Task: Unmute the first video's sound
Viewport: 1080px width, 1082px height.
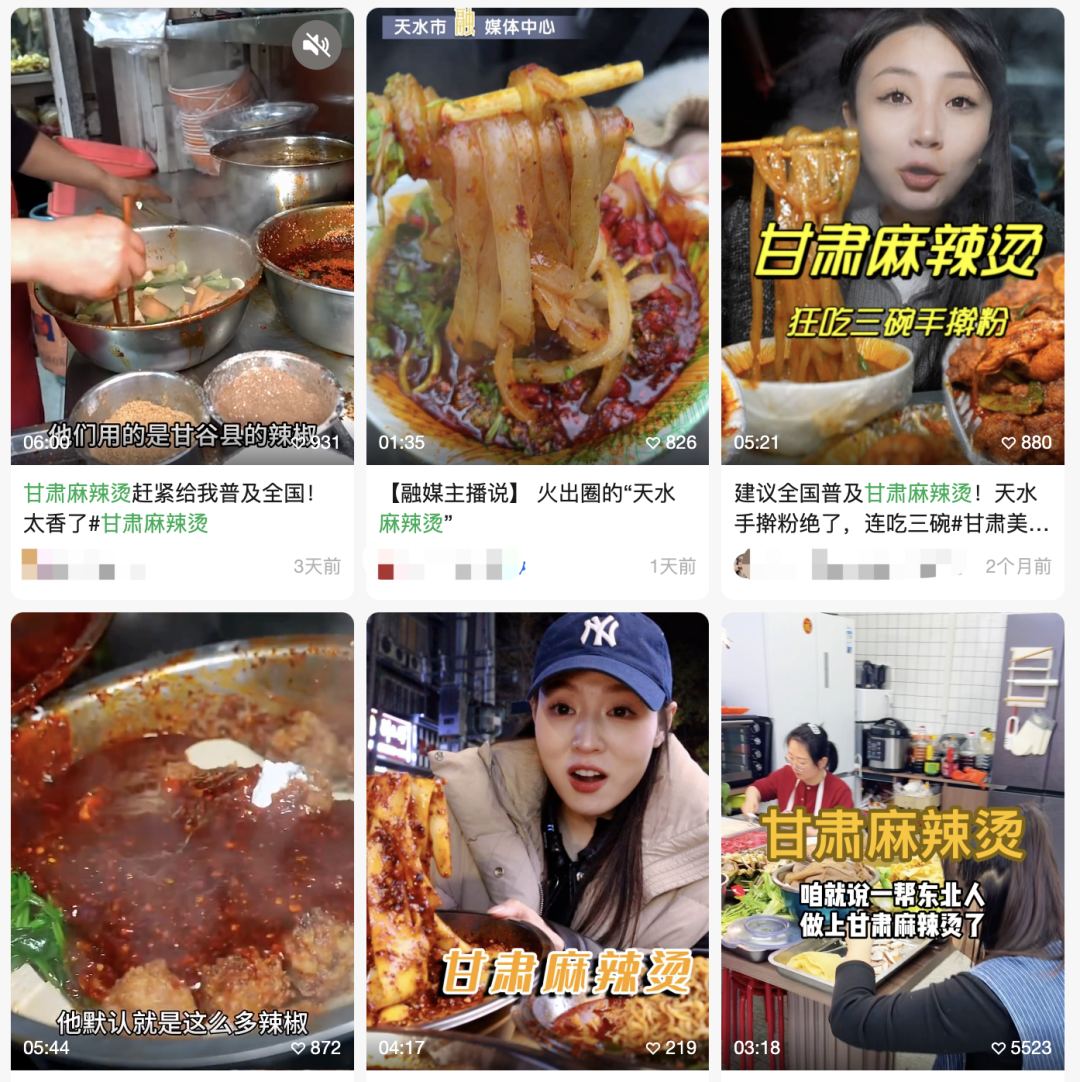Action: point(316,45)
